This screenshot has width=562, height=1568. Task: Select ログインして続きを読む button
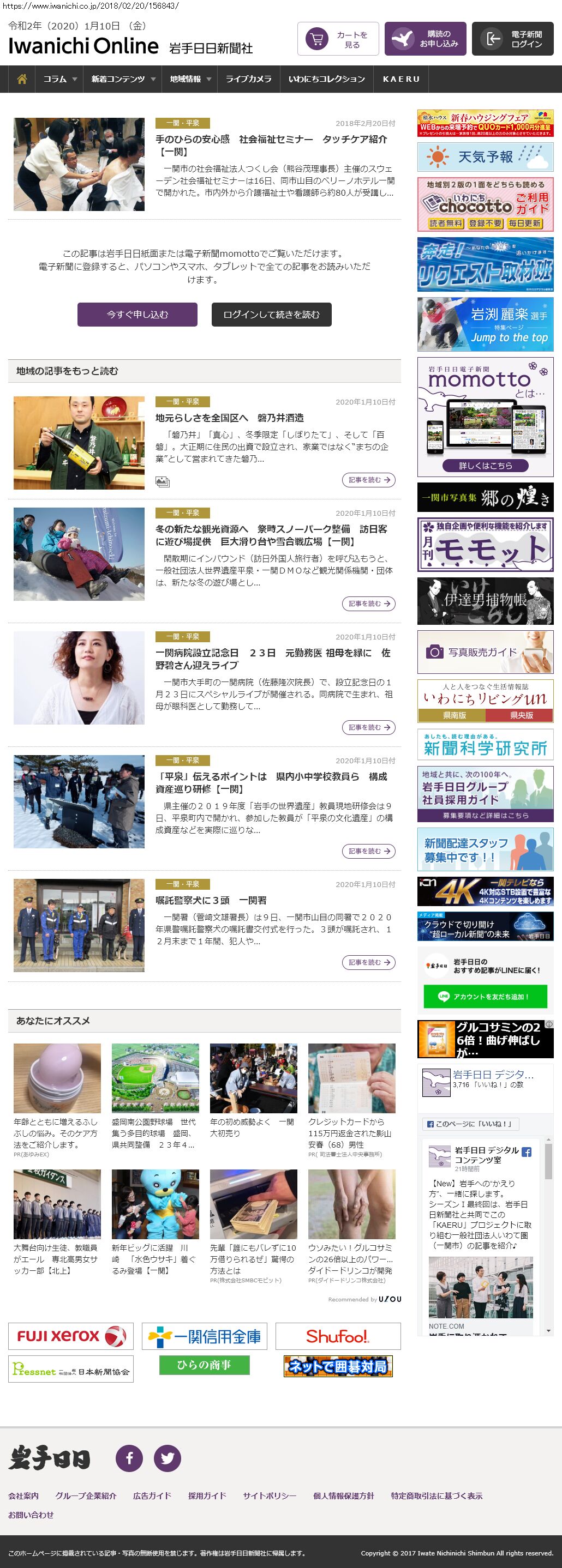tap(271, 315)
